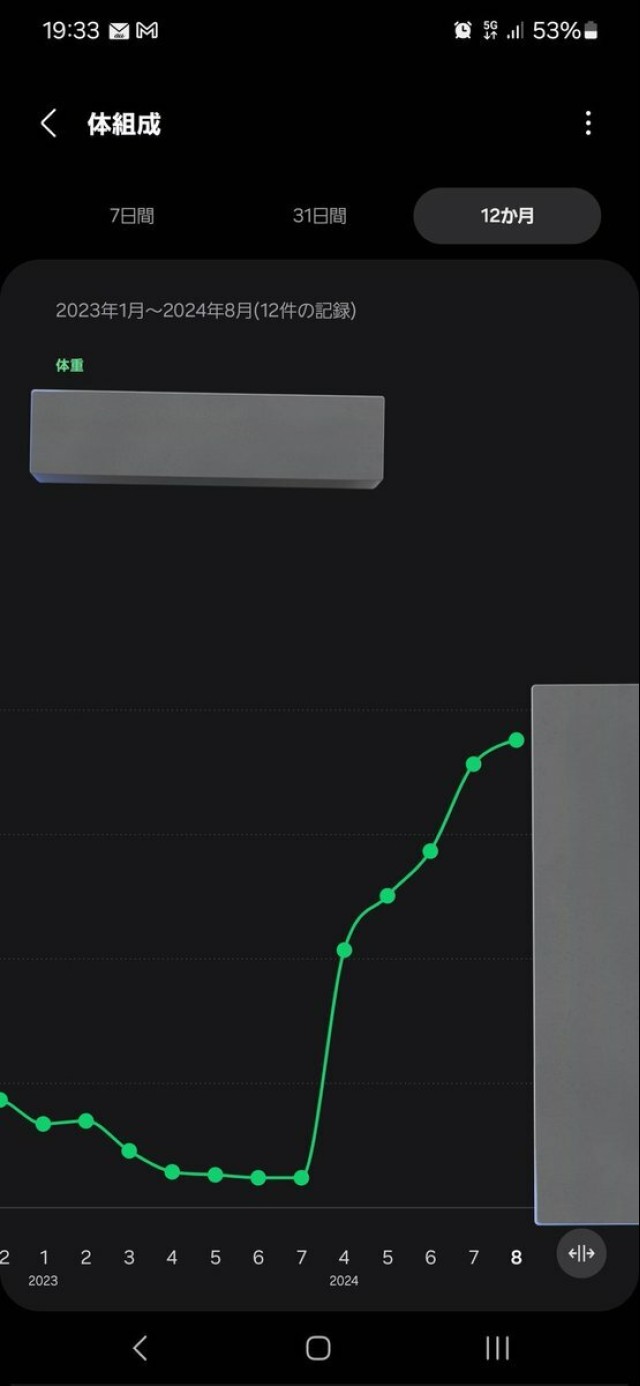Open the recent apps view
640x1386 pixels.
click(497, 1348)
